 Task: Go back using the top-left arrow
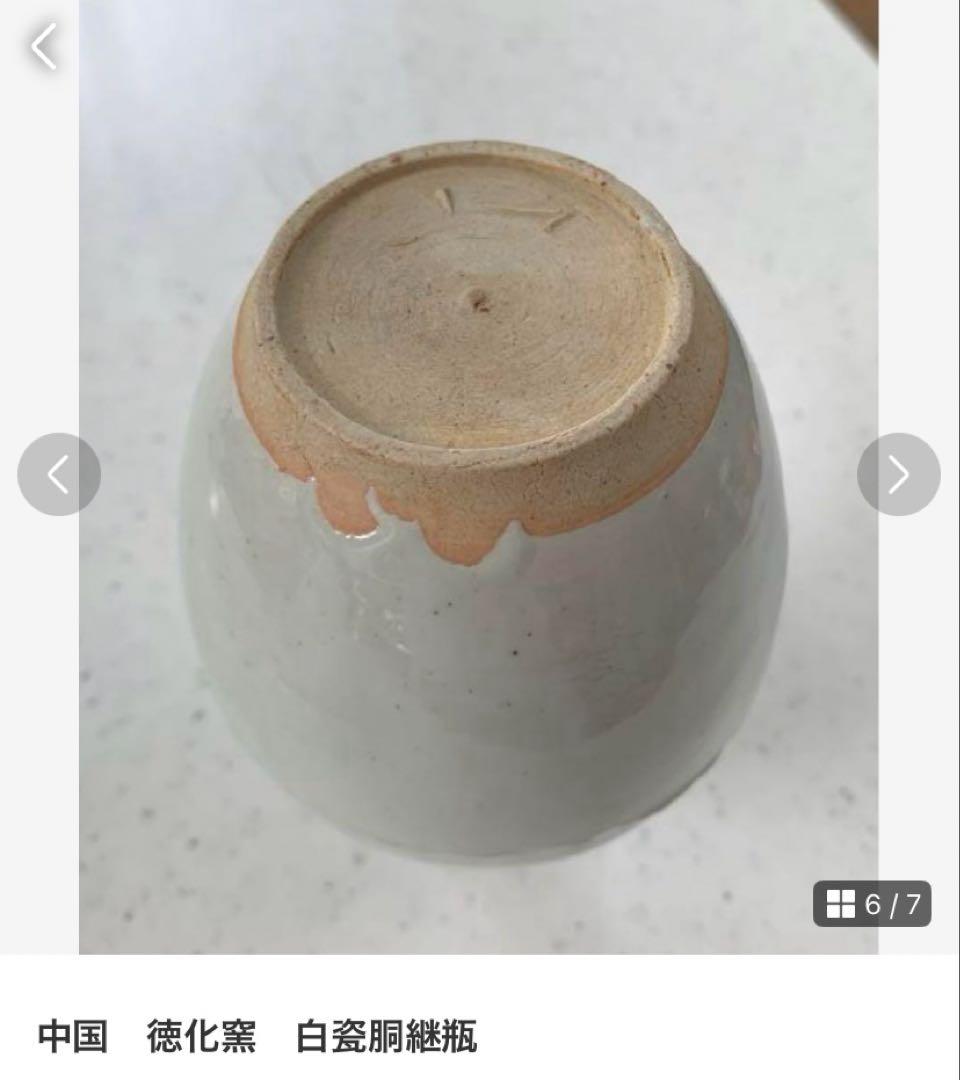[44, 46]
